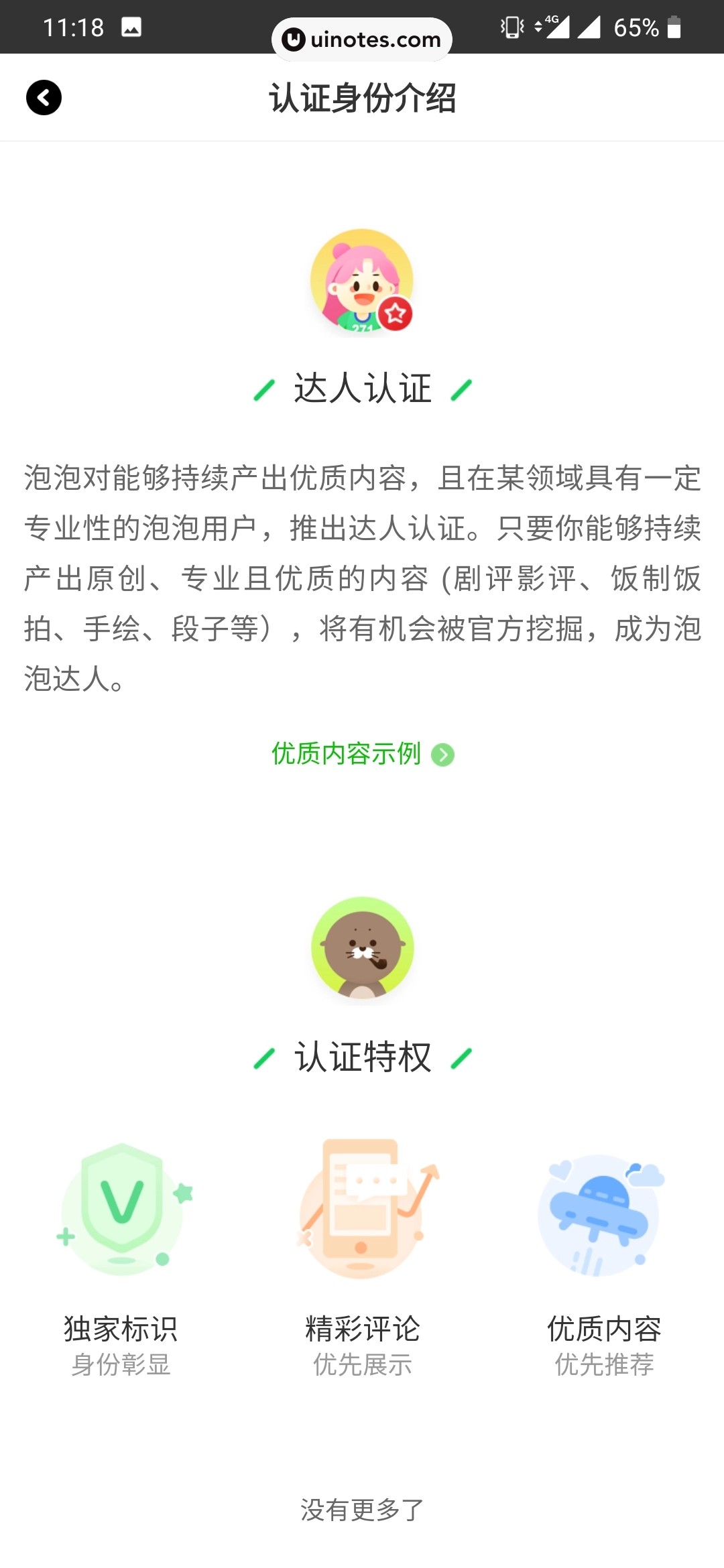Tap the 身份彰显 subtitle text
This screenshot has height=1568, width=724.
point(122,1363)
